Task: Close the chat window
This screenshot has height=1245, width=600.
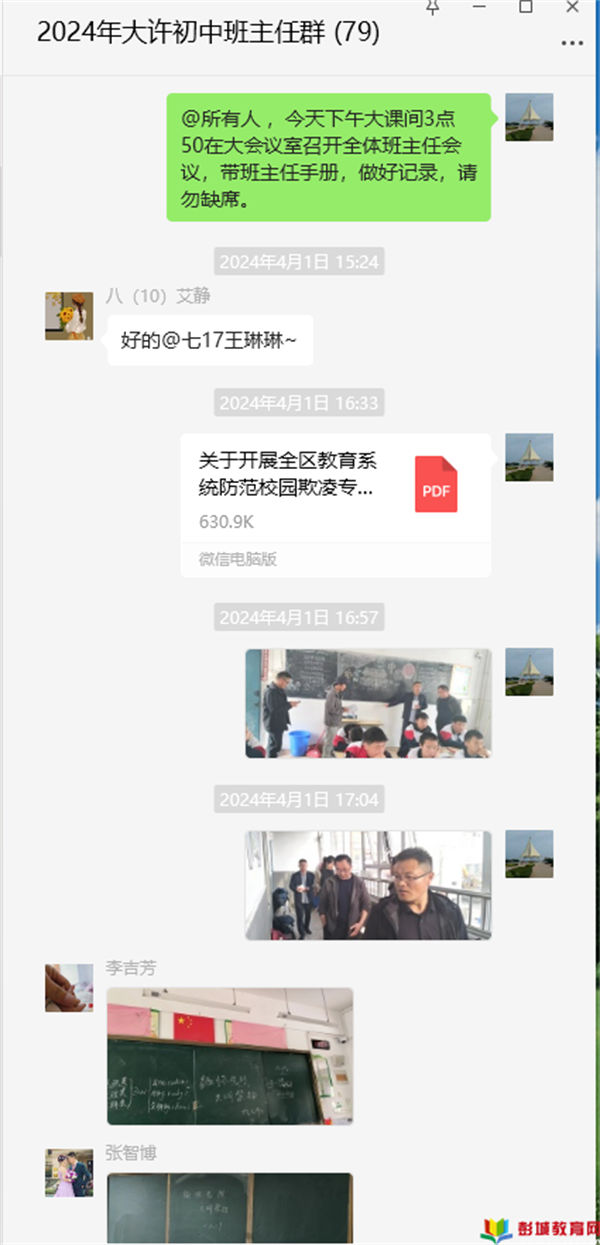Action: click(x=572, y=7)
